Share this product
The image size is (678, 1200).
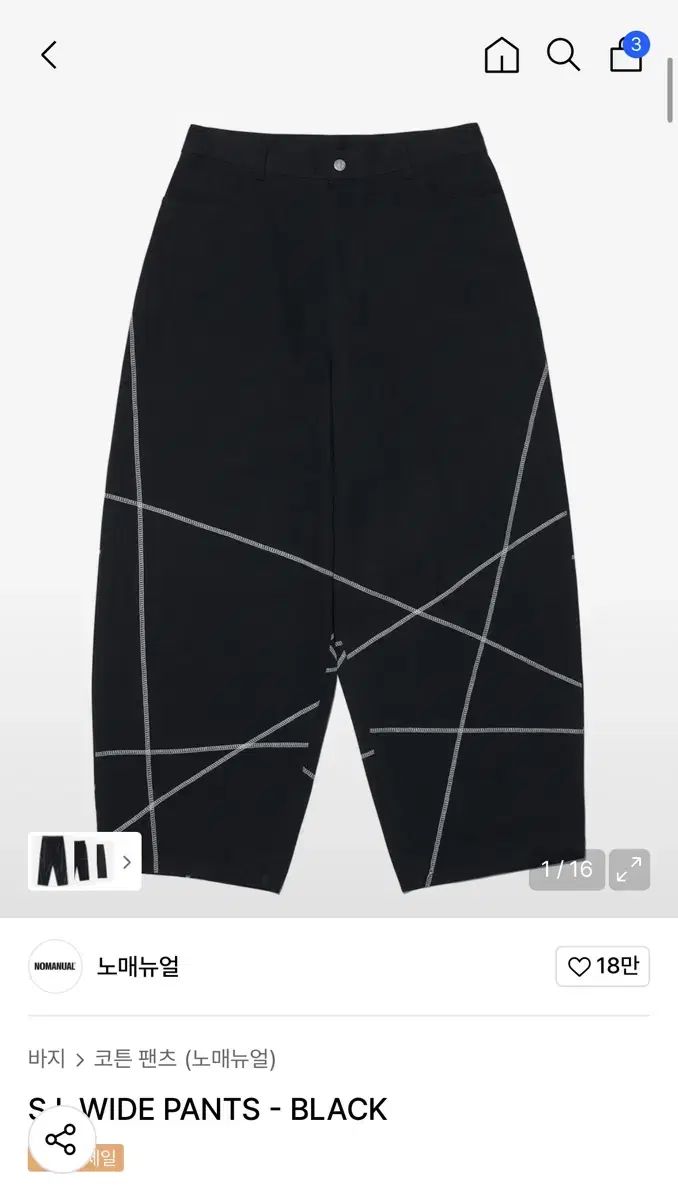pyautogui.click(x=61, y=1139)
